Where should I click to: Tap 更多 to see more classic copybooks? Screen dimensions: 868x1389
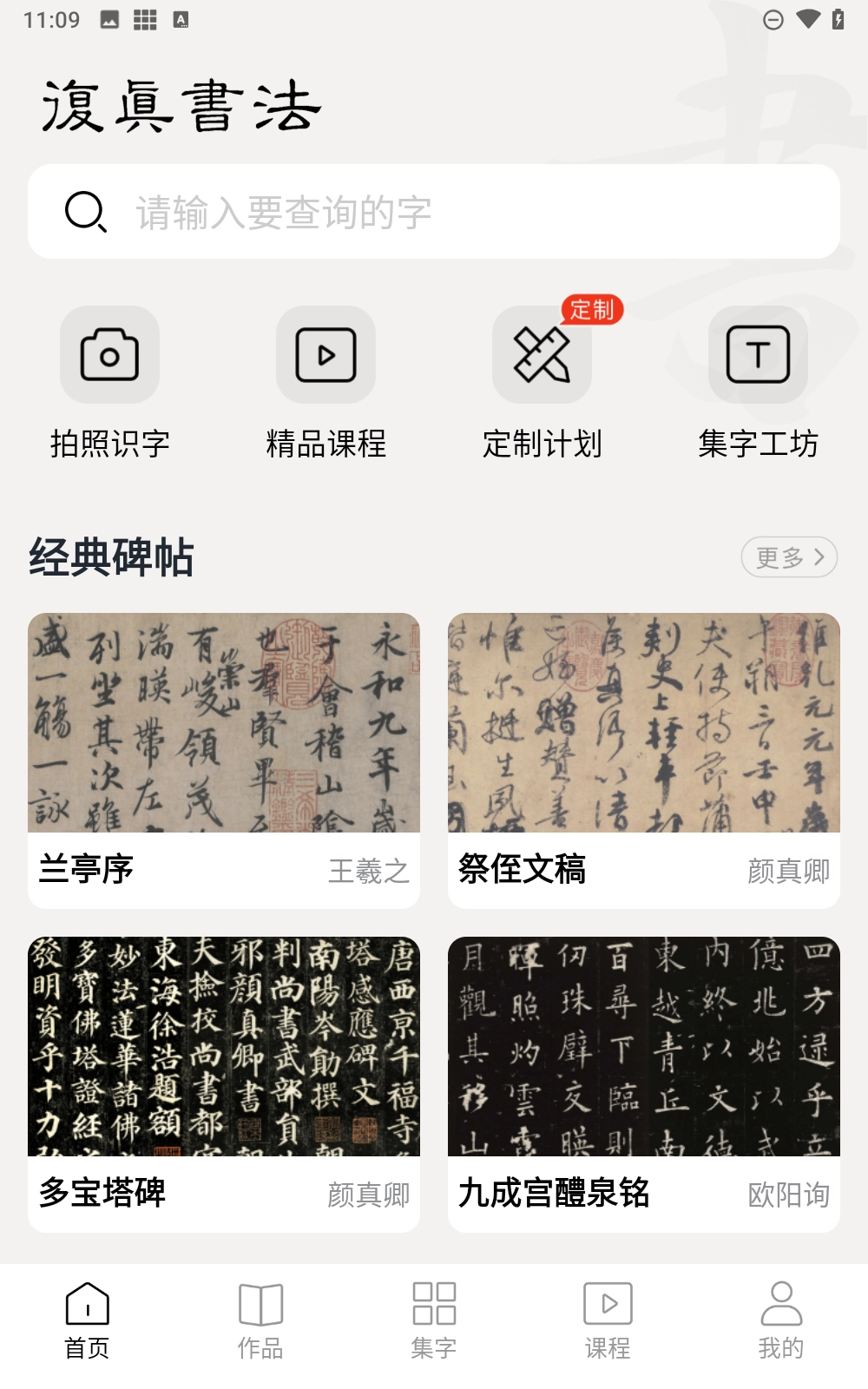tap(788, 557)
